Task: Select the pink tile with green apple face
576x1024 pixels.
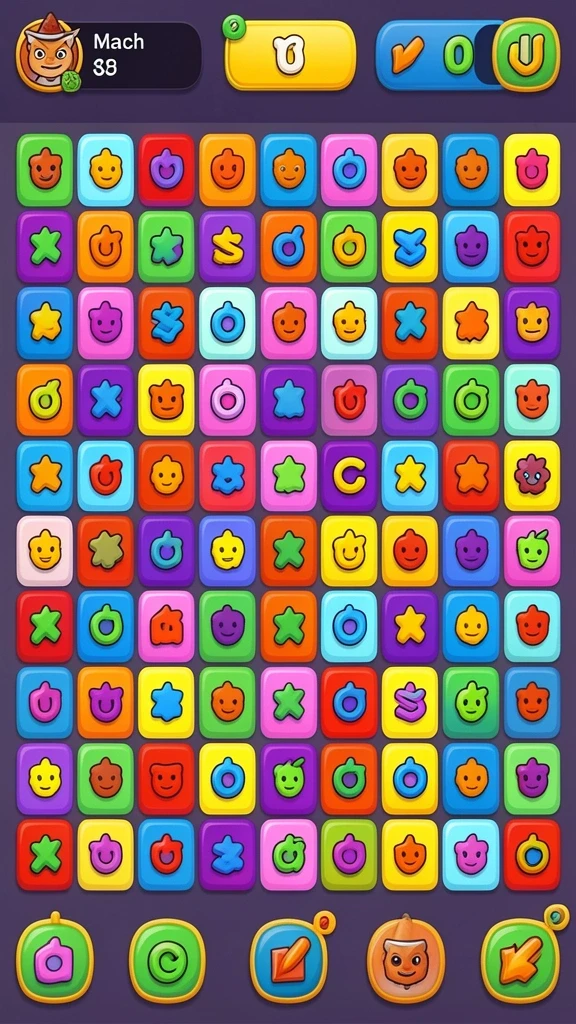Action: [x=532, y=551]
